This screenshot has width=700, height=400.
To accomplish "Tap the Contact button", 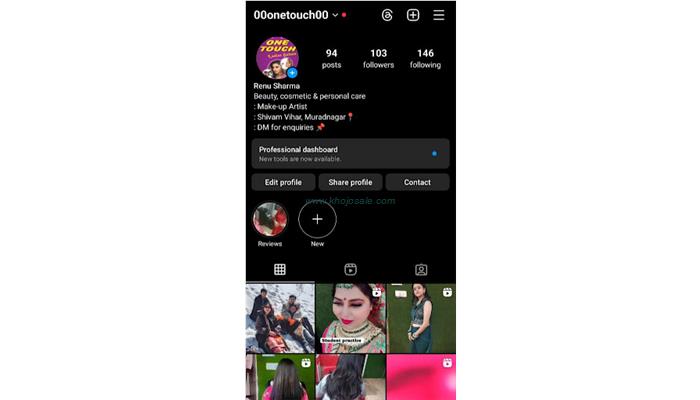I will coord(417,182).
